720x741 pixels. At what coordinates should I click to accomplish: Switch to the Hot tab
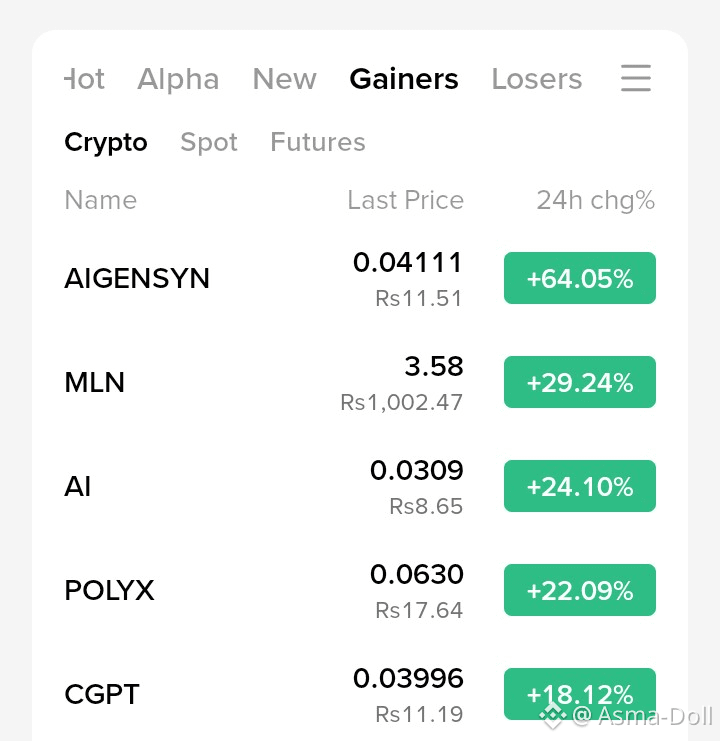[x=85, y=78]
